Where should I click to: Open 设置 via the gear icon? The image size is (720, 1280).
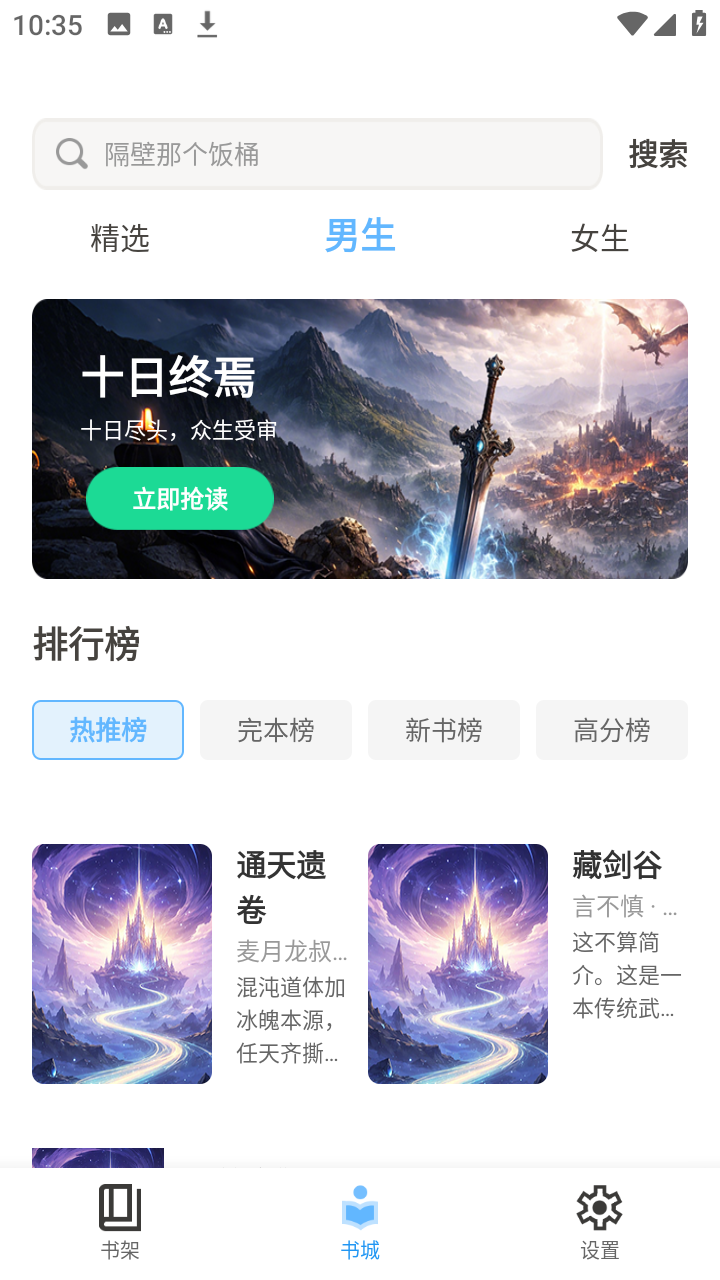tap(598, 1207)
